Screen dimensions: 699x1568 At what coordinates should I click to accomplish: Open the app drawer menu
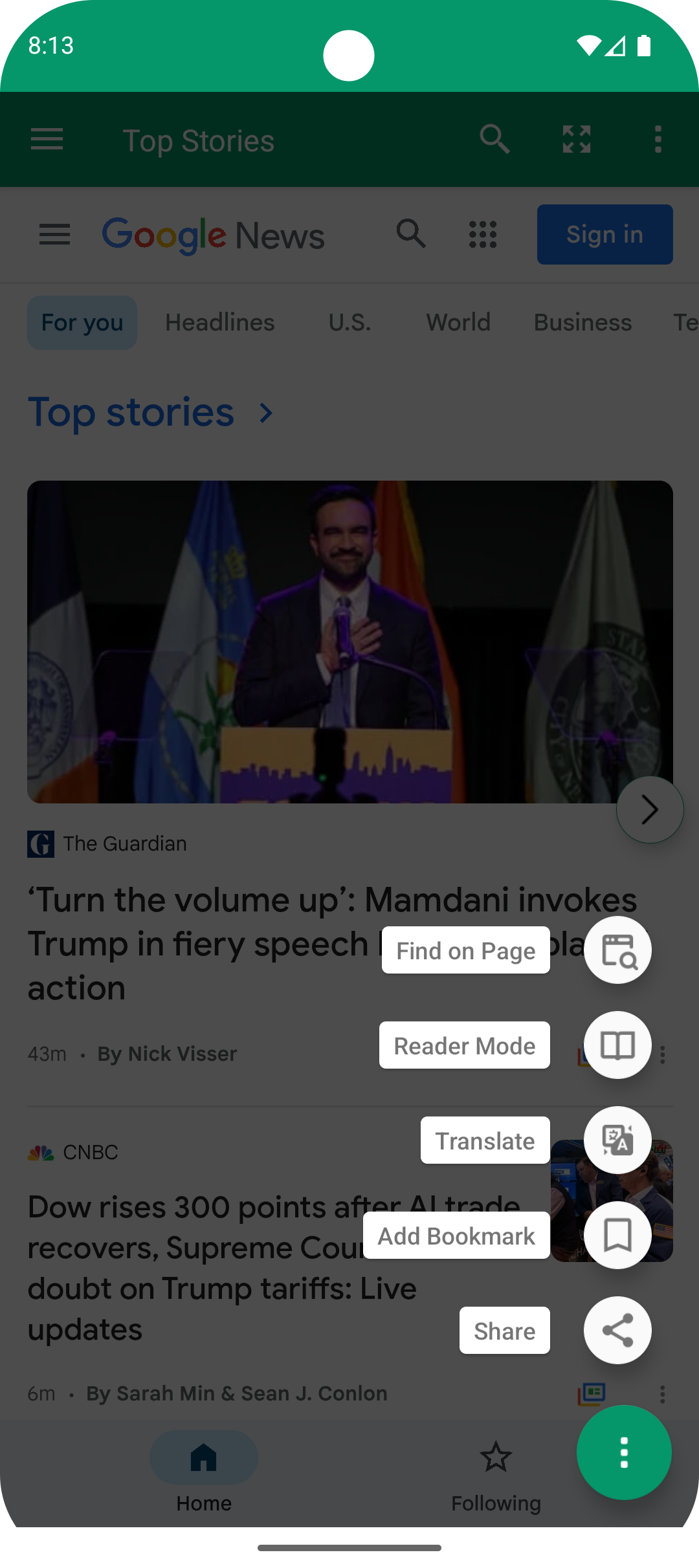tap(47, 140)
